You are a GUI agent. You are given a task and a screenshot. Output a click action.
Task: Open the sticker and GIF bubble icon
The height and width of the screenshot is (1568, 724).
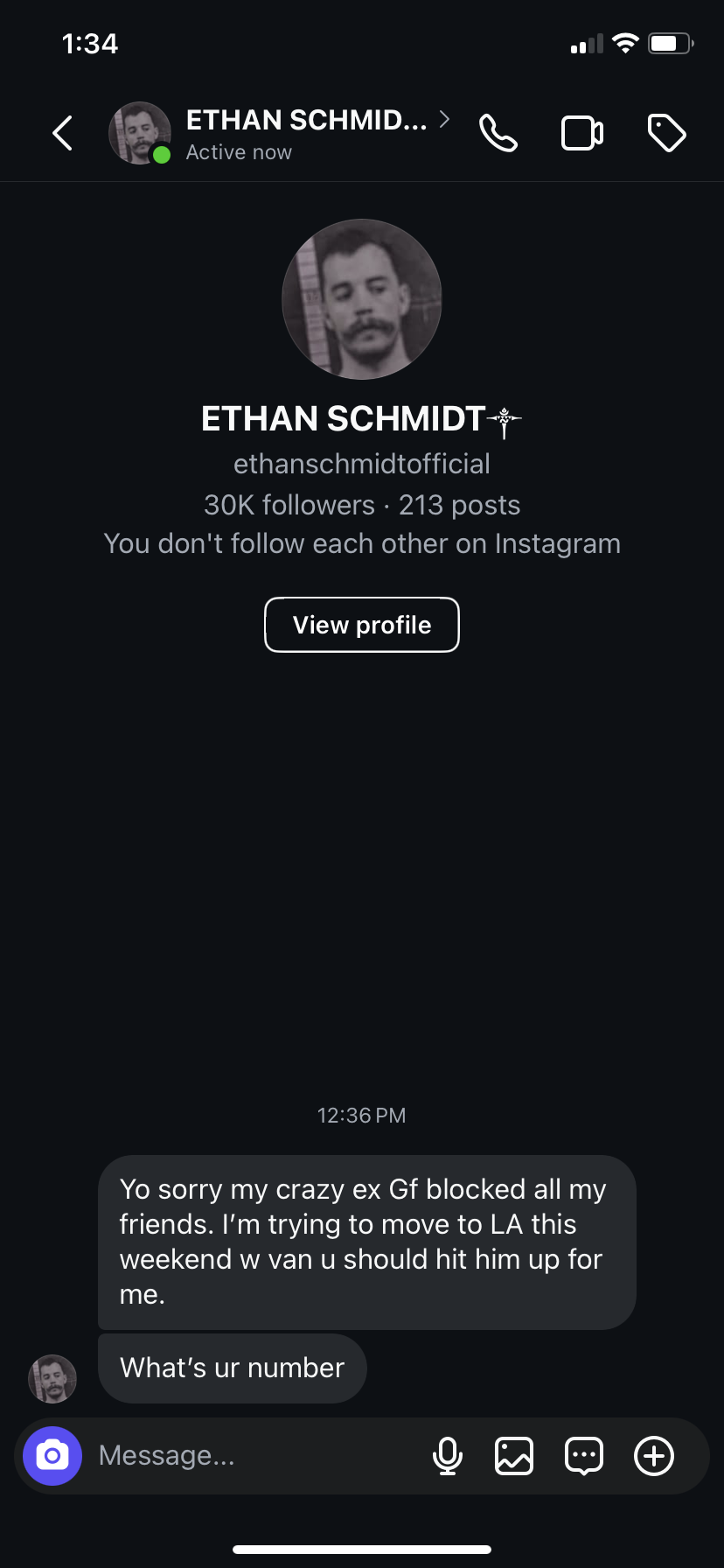click(x=584, y=1456)
